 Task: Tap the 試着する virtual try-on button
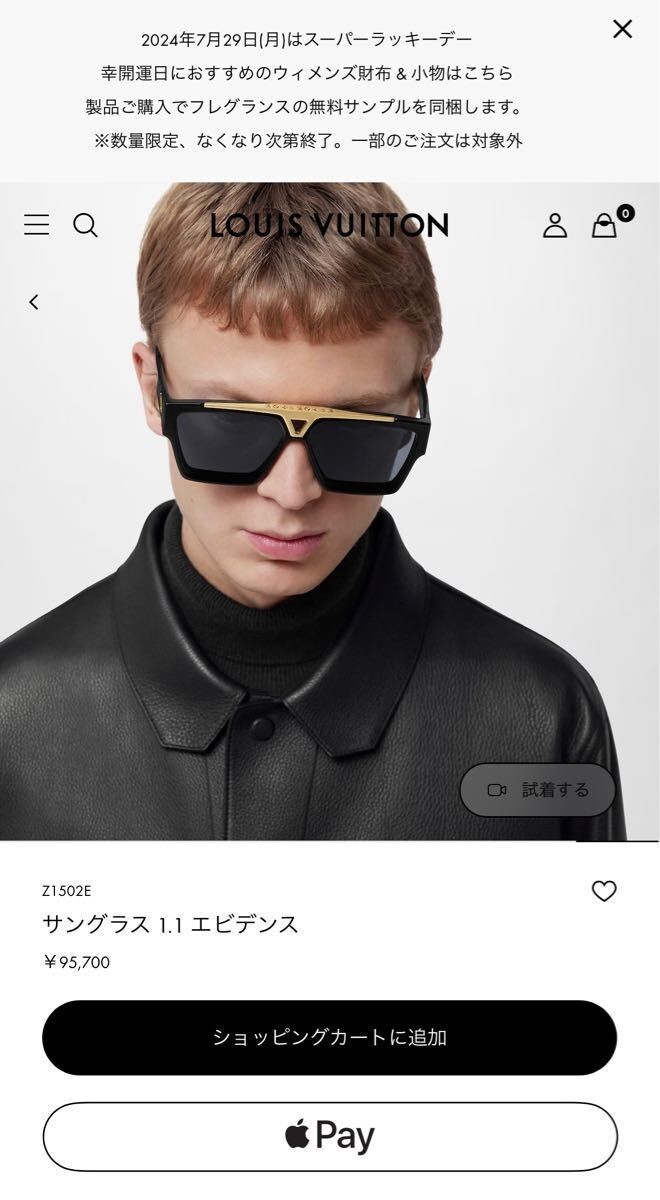click(x=537, y=790)
